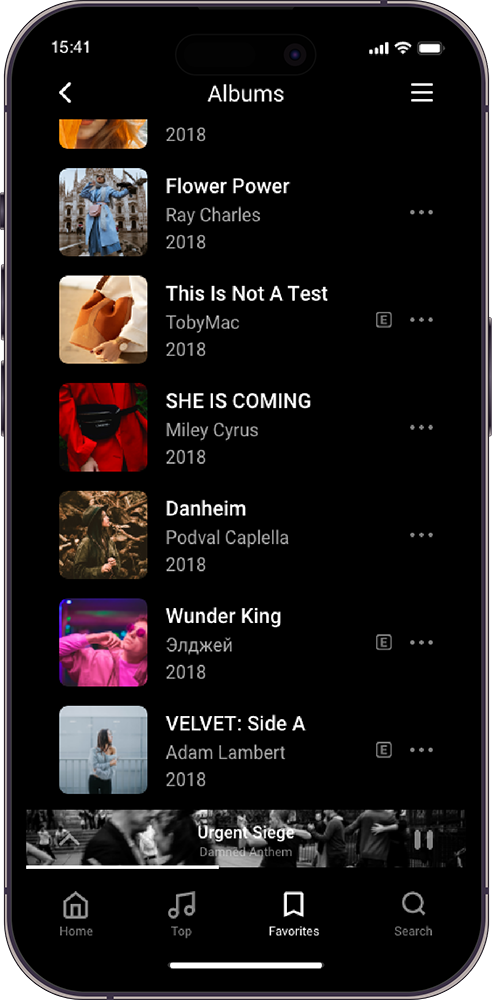
Task: Open the hamburger menu
Action: click(422, 93)
